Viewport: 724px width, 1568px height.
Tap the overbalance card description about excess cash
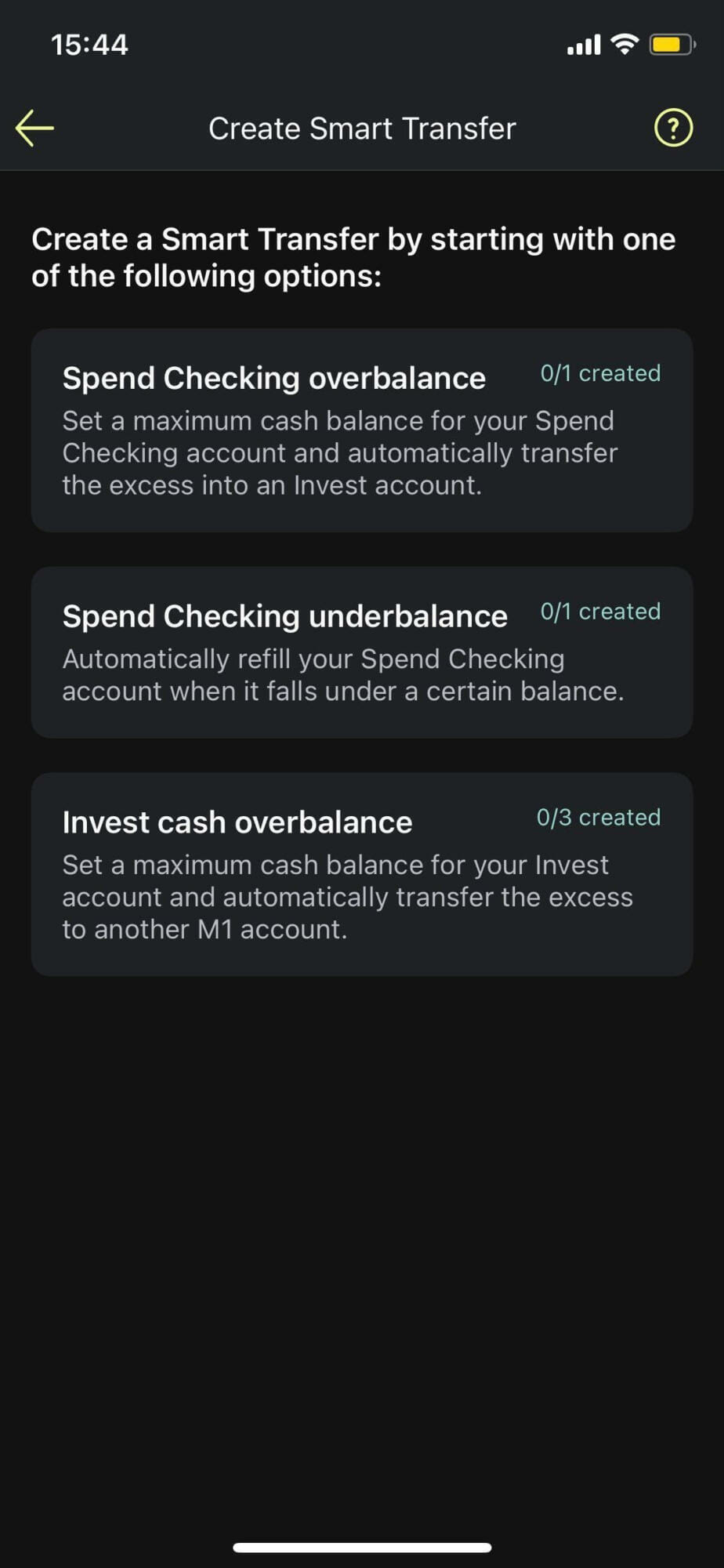(x=339, y=452)
